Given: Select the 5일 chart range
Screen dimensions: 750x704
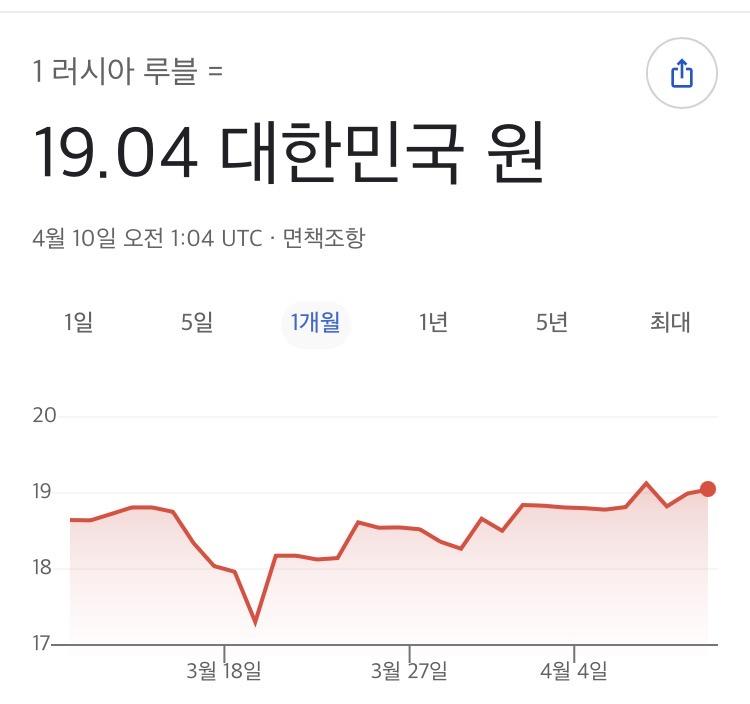Looking at the screenshot, I should coord(197,322).
